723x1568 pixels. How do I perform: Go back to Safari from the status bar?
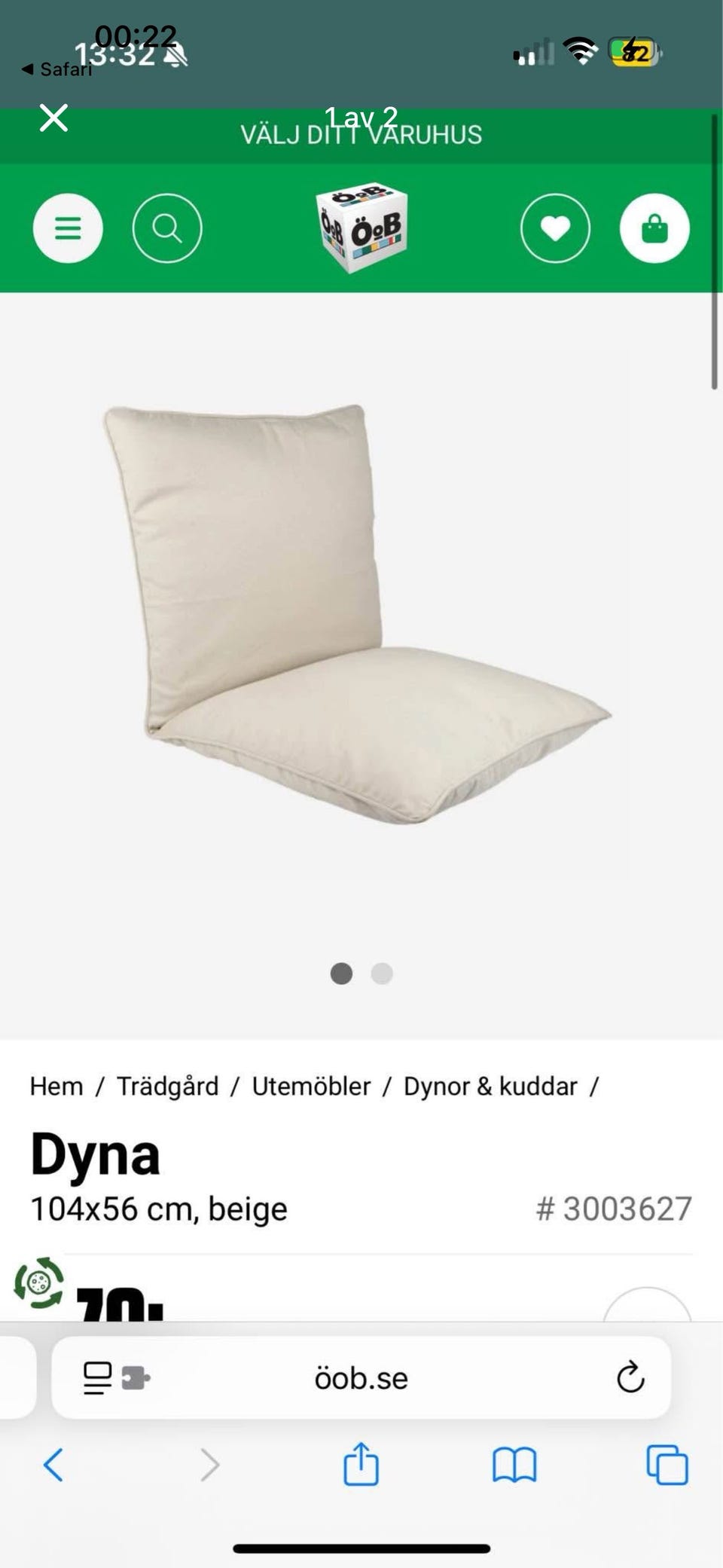56,69
